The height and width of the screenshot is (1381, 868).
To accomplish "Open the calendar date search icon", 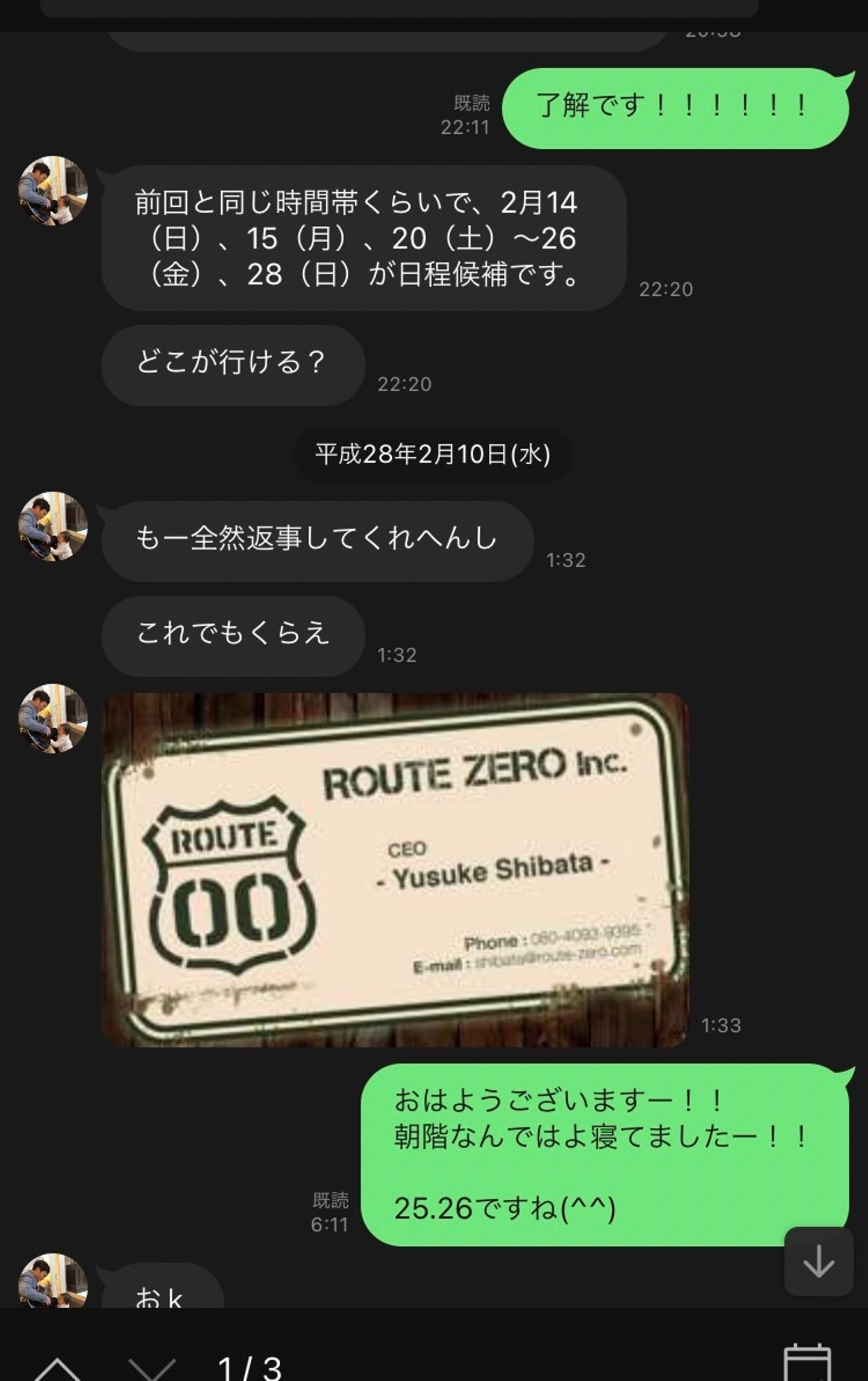I will coord(807,1364).
